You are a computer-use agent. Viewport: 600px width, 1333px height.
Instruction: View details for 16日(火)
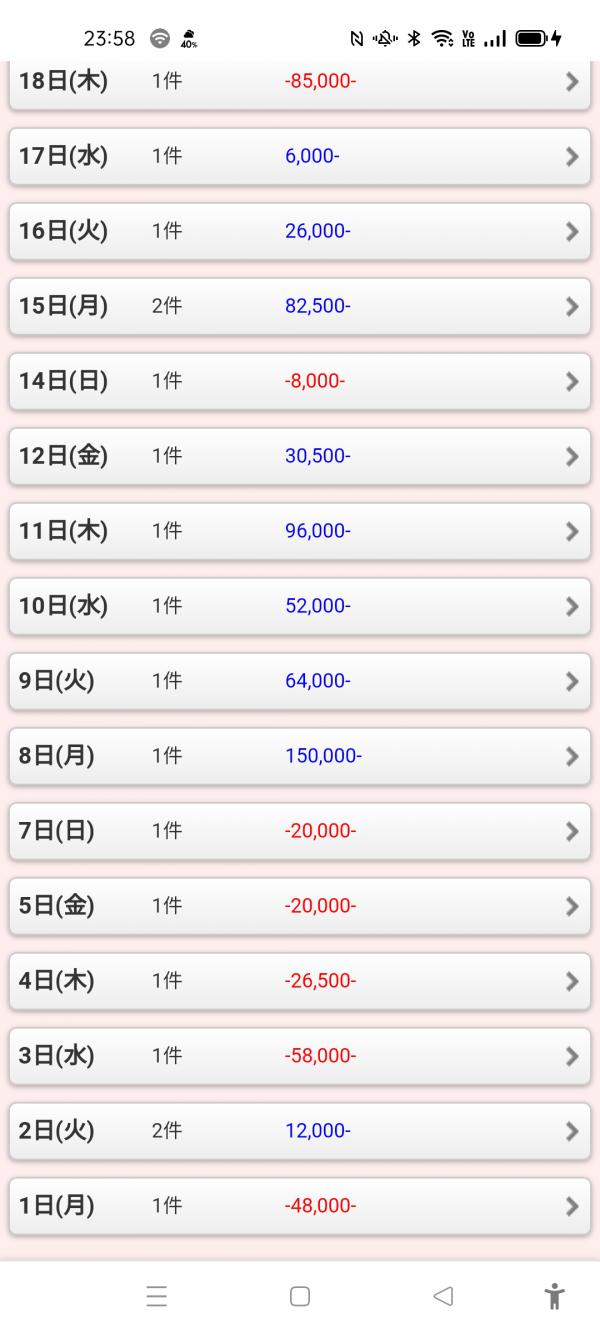point(300,231)
